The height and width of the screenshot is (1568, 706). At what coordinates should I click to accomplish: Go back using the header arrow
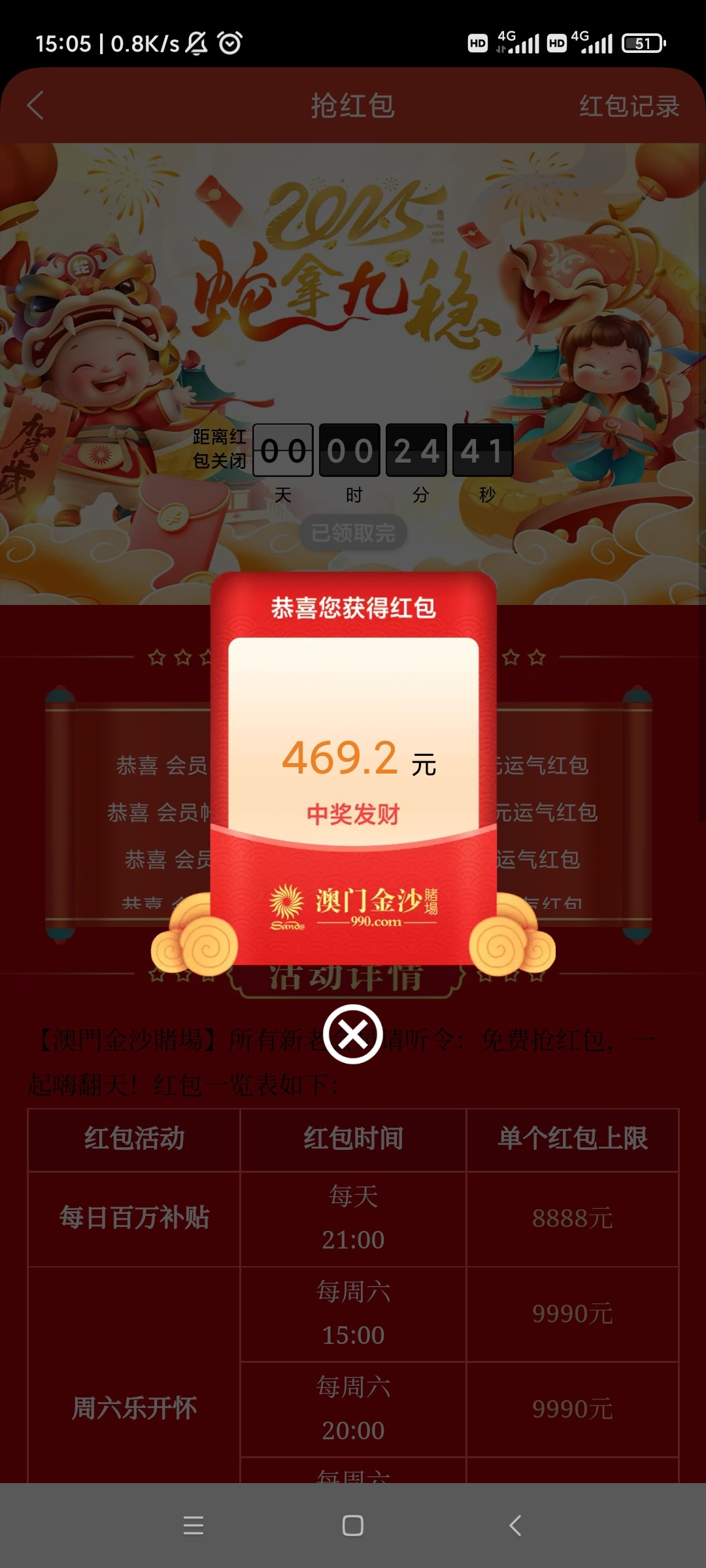tap(36, 106)
